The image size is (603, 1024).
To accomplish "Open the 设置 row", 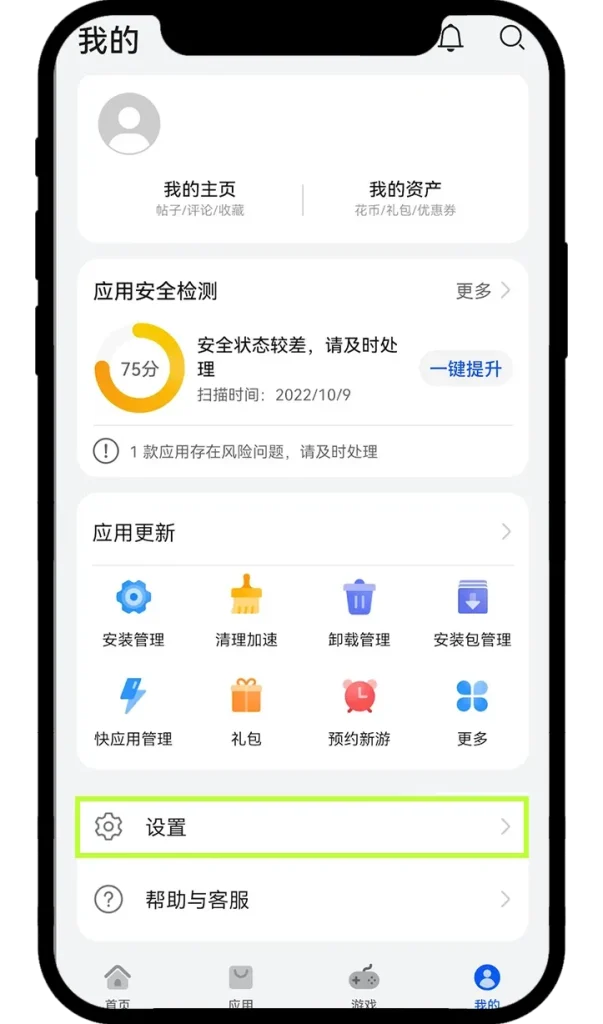I will 302,827.
